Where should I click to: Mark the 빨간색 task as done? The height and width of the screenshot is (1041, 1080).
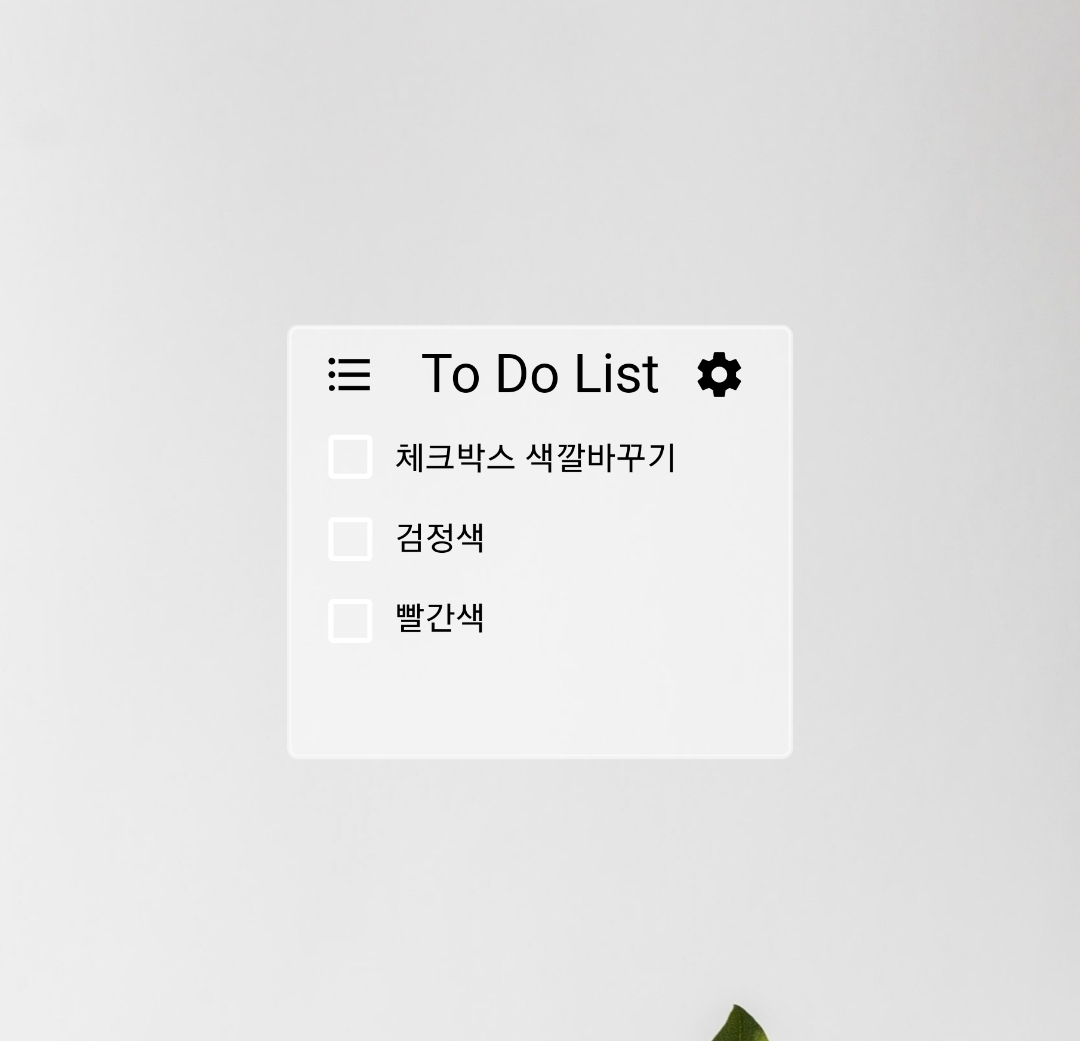click(x=350, y=621)
